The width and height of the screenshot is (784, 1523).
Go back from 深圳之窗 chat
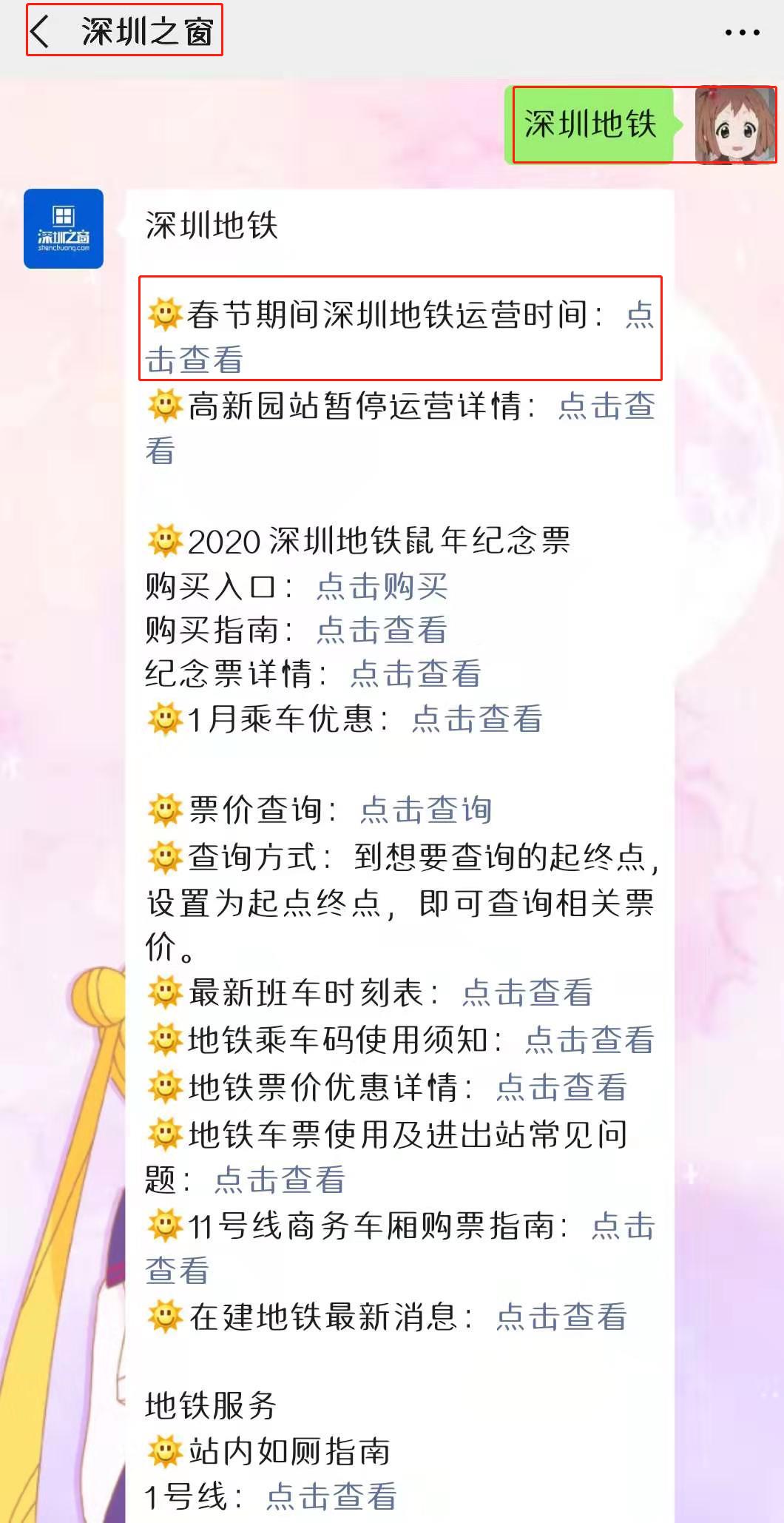coord(41,32)
